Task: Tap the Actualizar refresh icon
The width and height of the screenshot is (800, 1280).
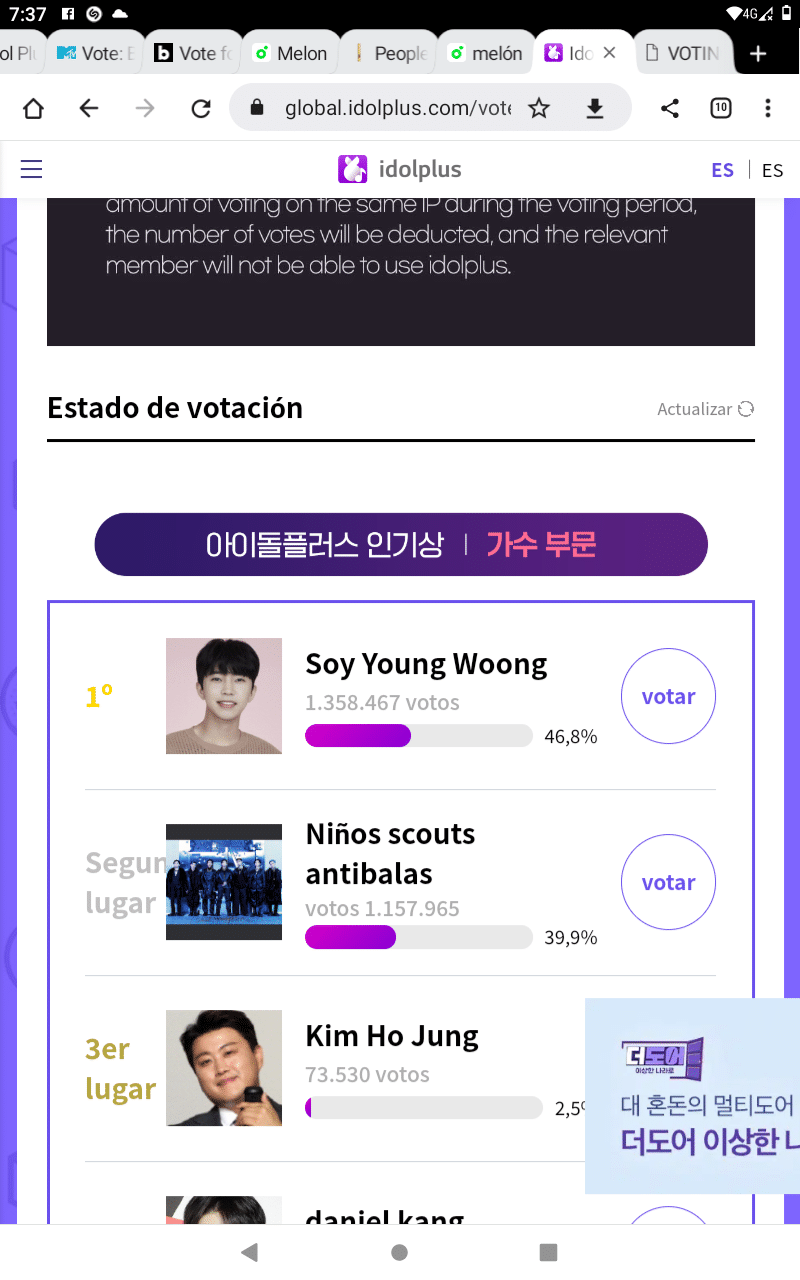Action: (x=746, y=408)
